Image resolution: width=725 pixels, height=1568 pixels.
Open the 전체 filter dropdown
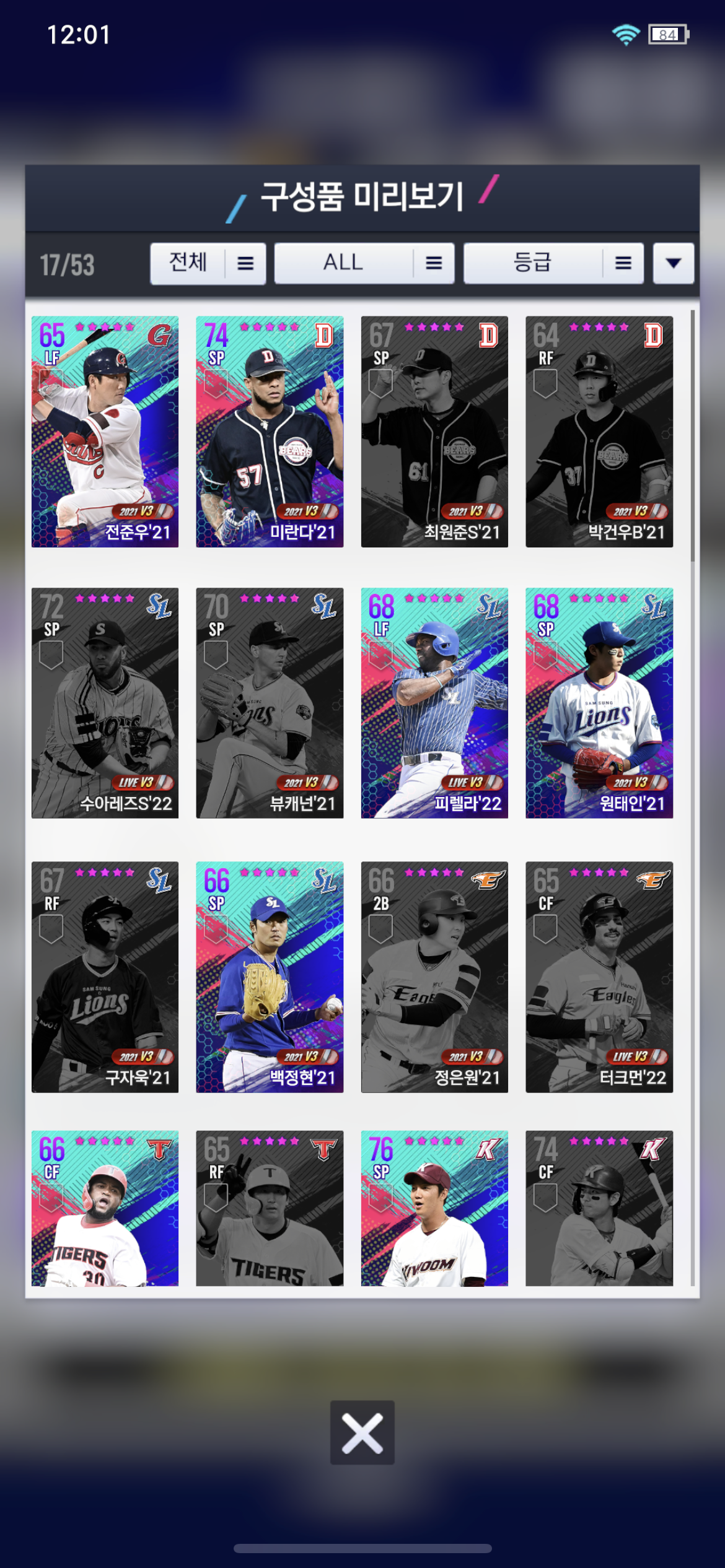point(208,264)
